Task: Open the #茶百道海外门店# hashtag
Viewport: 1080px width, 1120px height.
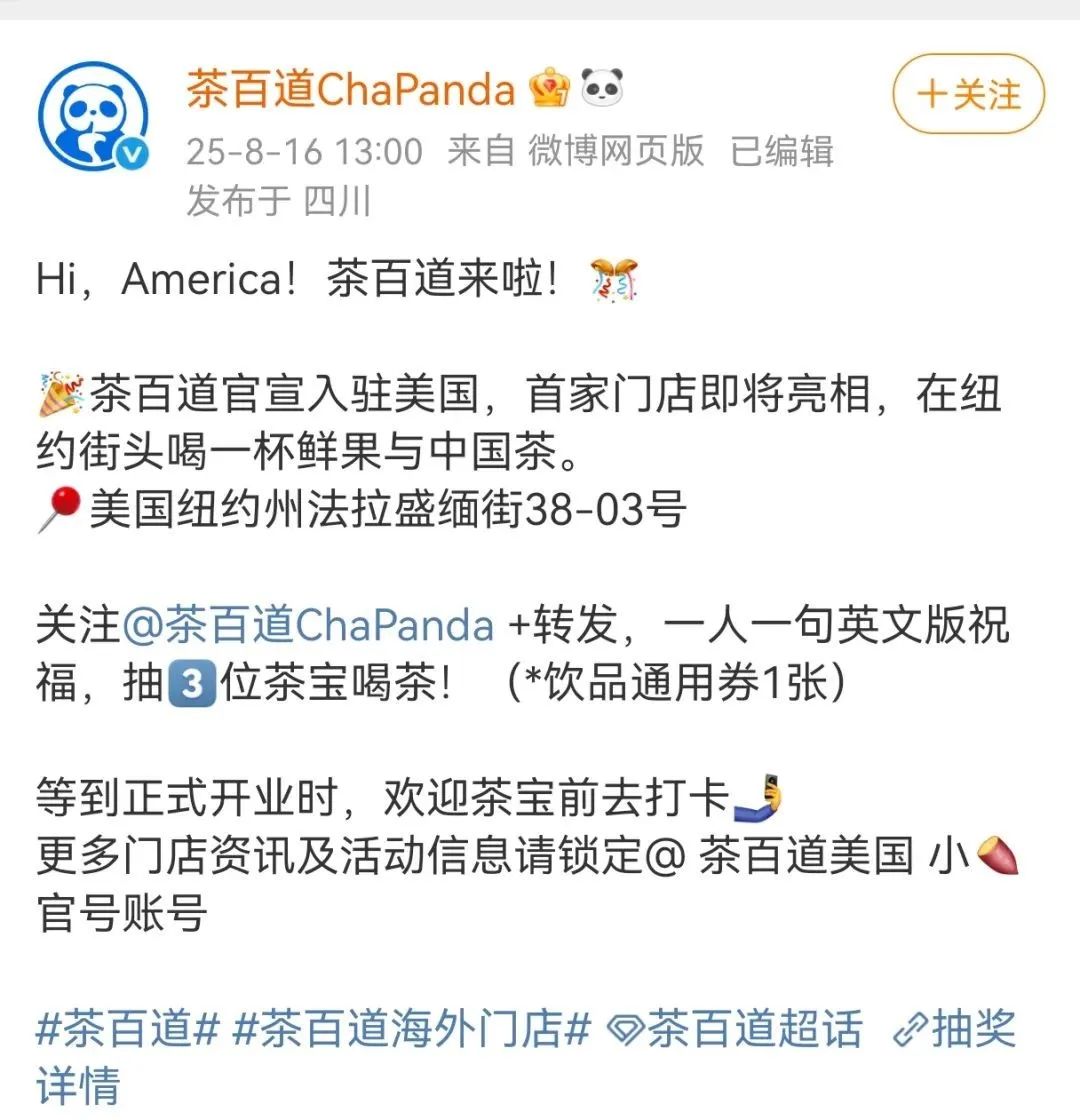Action: tap(412, 1028)
